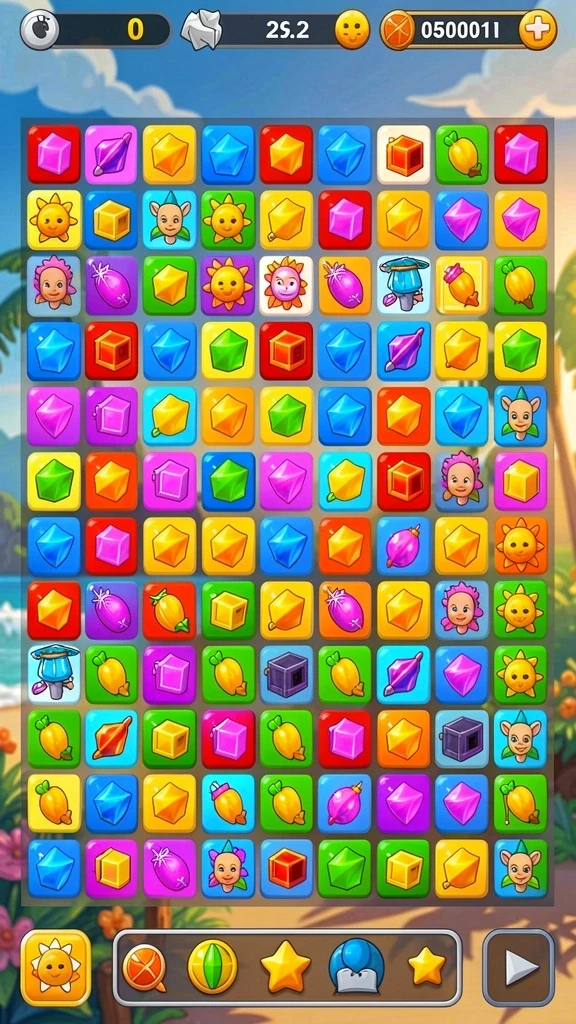Image resolution: width=576 pixels, height=1024 pixels.
Task: Select the orange crossed-circle booster
Action: (x=144, y=968)
